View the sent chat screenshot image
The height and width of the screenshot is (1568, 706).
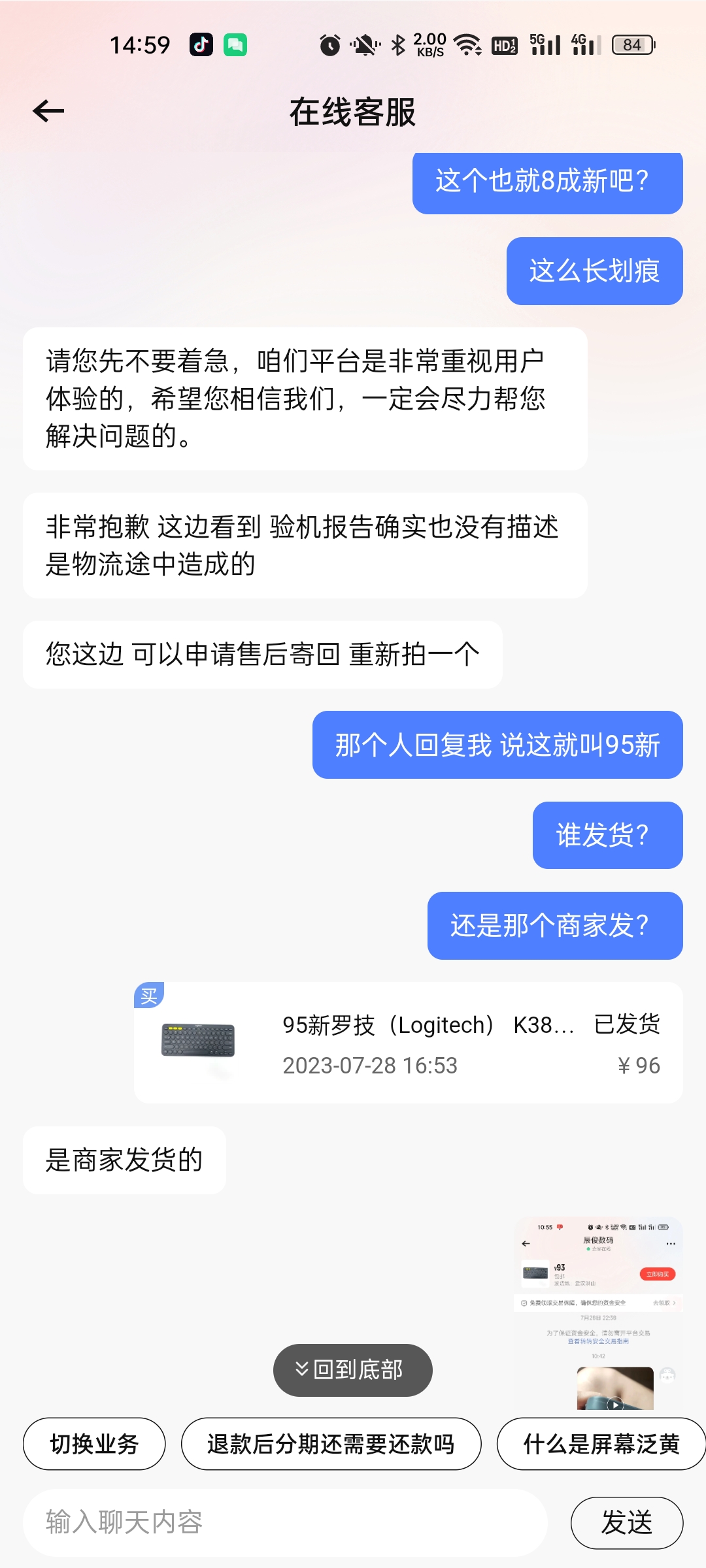(x=598, y=1313)
